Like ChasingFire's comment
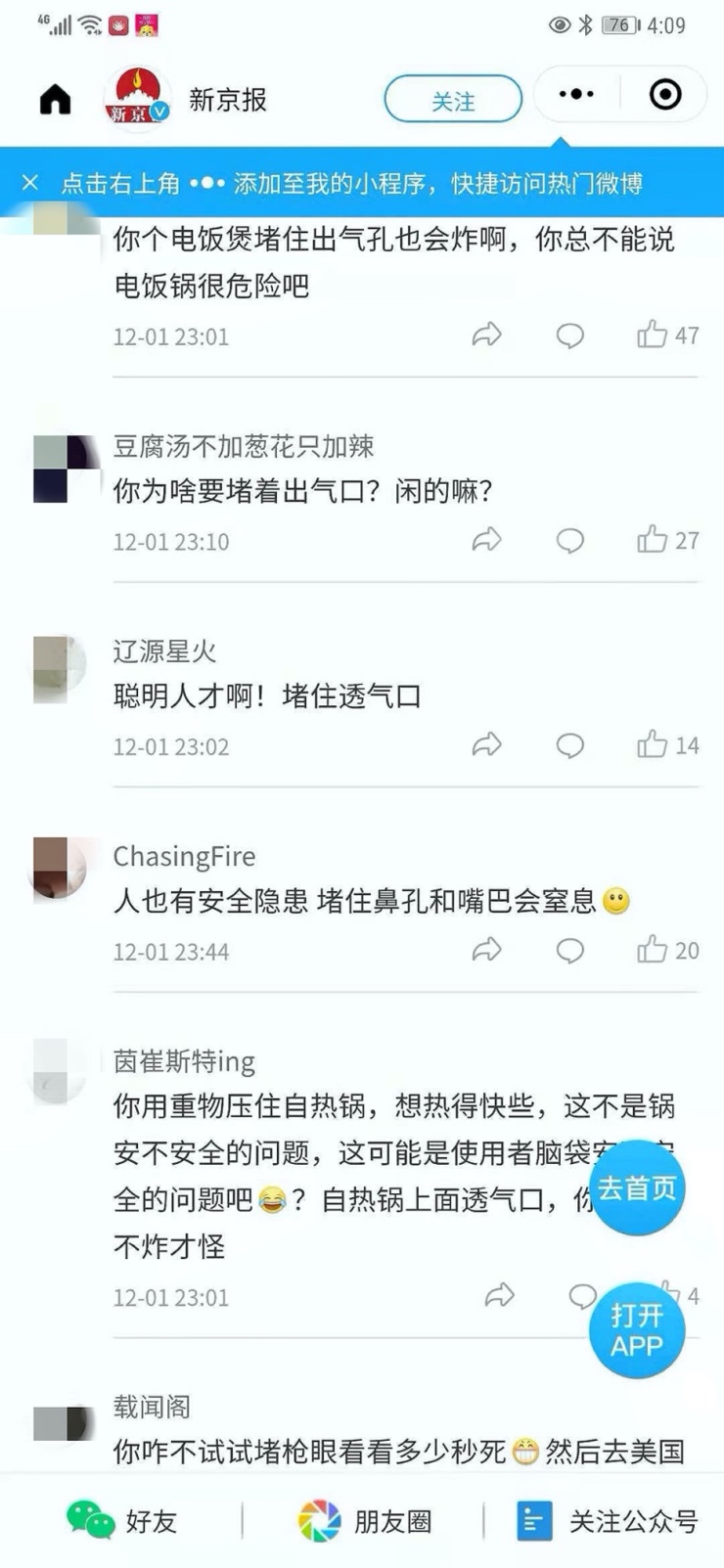Screen dimensions: 724x1568 [653, 951]
